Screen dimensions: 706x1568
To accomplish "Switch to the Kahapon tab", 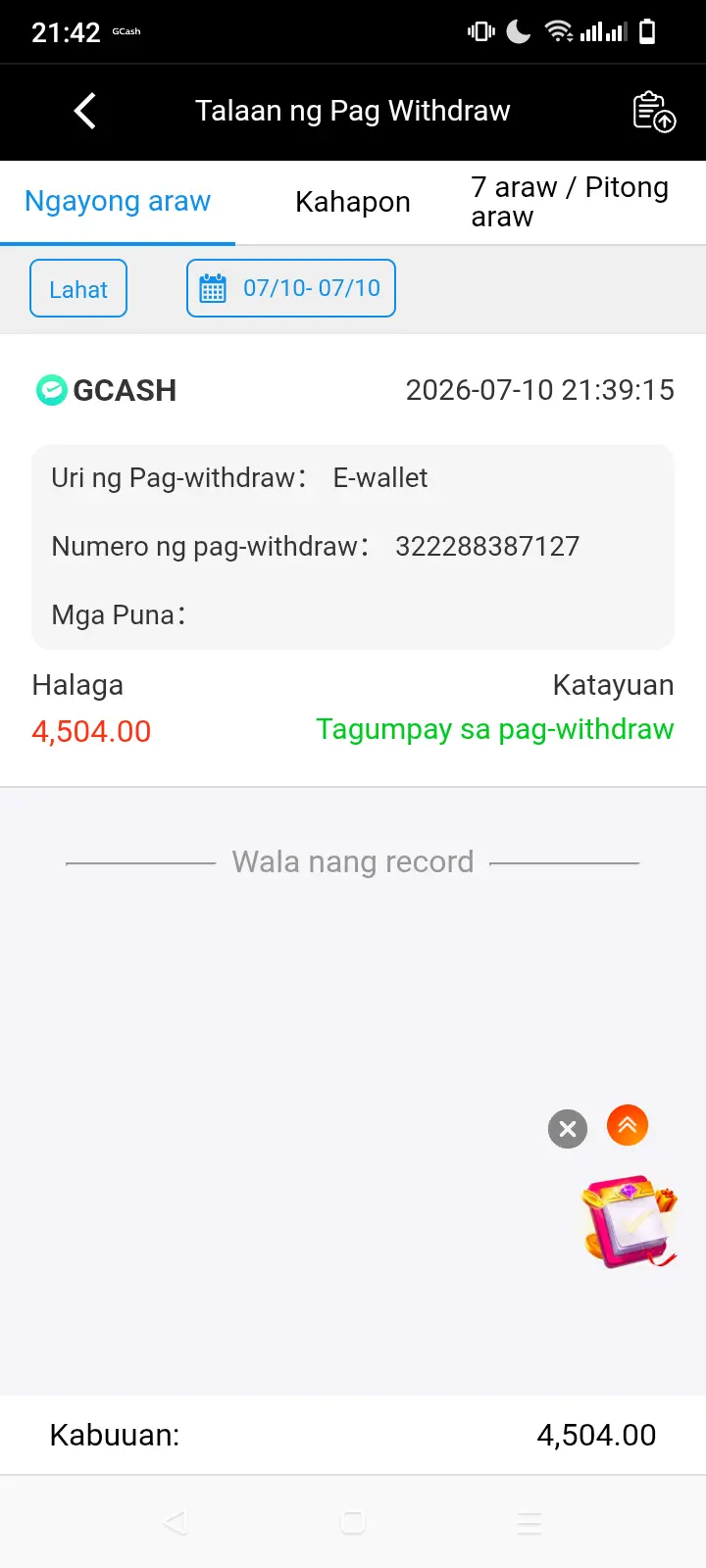I will click(x=353, y=202).
